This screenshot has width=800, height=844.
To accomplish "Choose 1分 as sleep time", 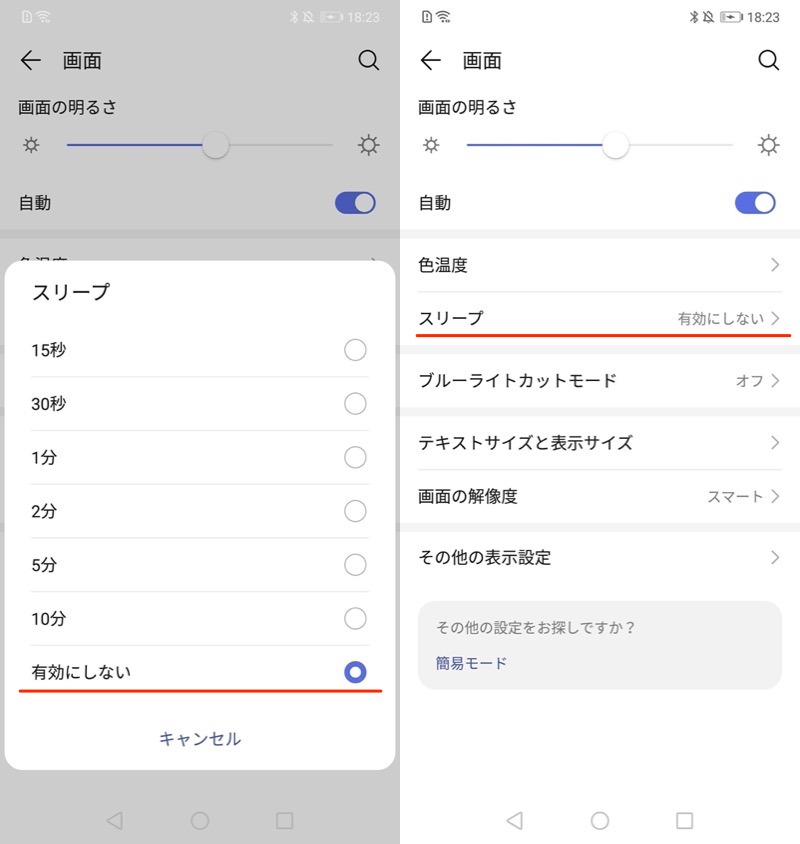I will [x=355, y=458].
